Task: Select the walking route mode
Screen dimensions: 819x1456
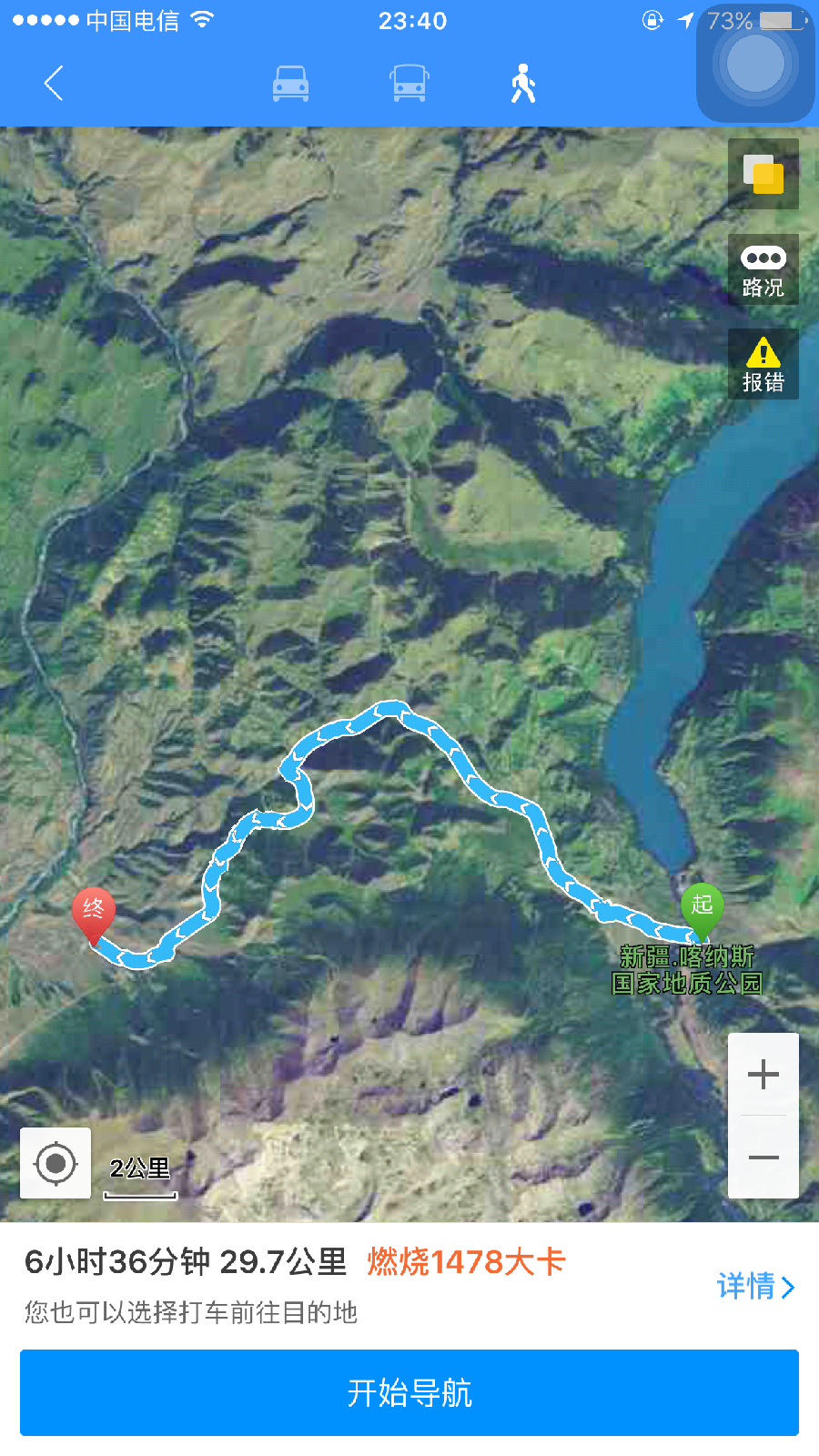Action: click(x=522, y=84)
